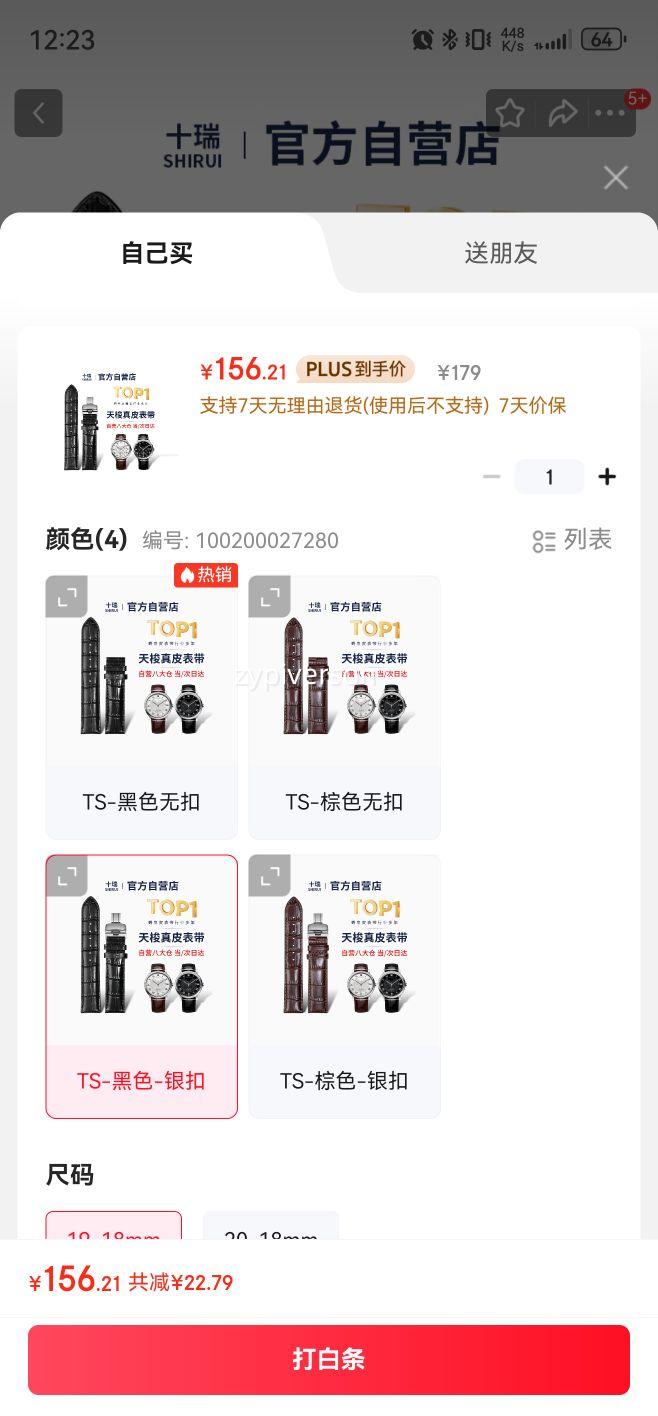Screen dimensions: 658x1416
Task: Decrease quantity with the minus button
Action: click(x=491, y=477)
